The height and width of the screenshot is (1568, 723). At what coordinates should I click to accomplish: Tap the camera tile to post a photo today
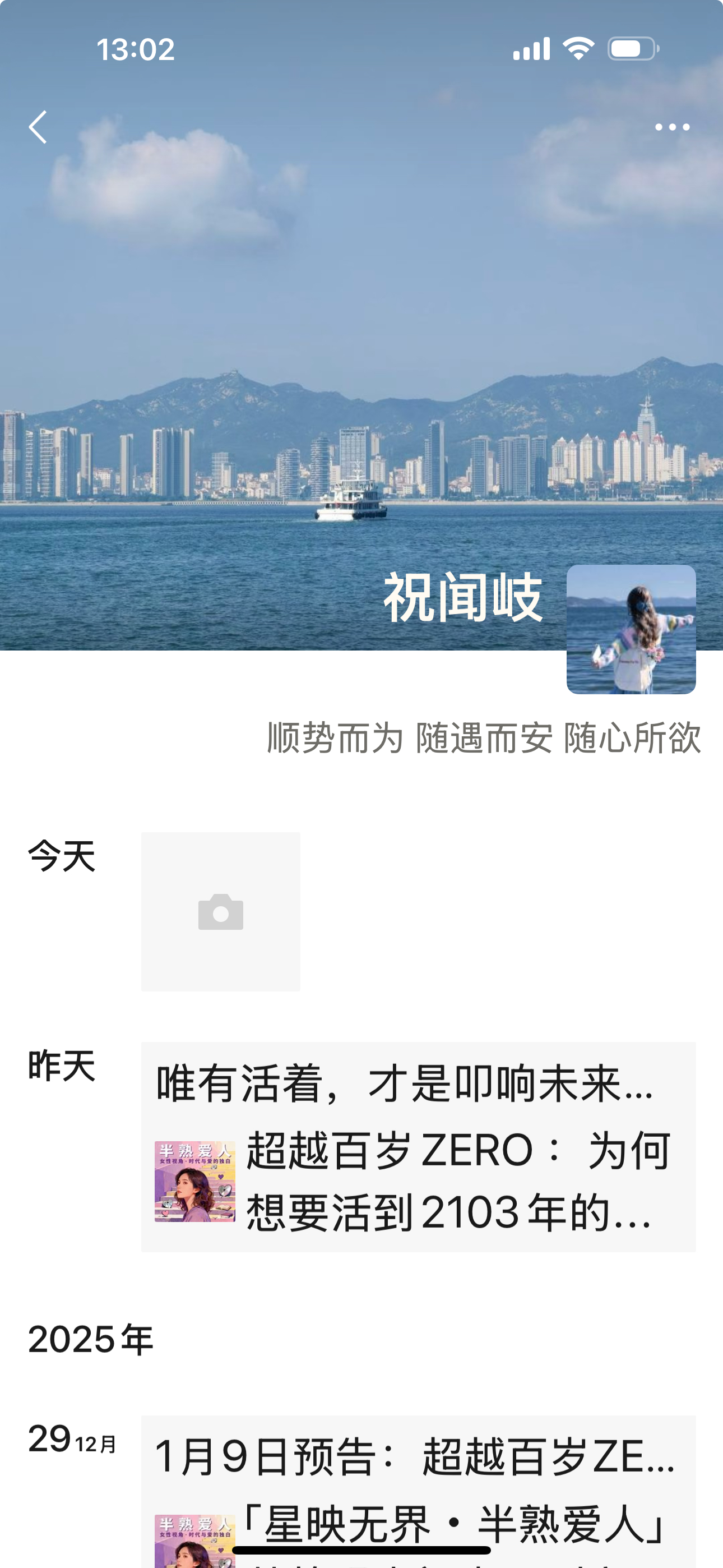click(220, 911)
